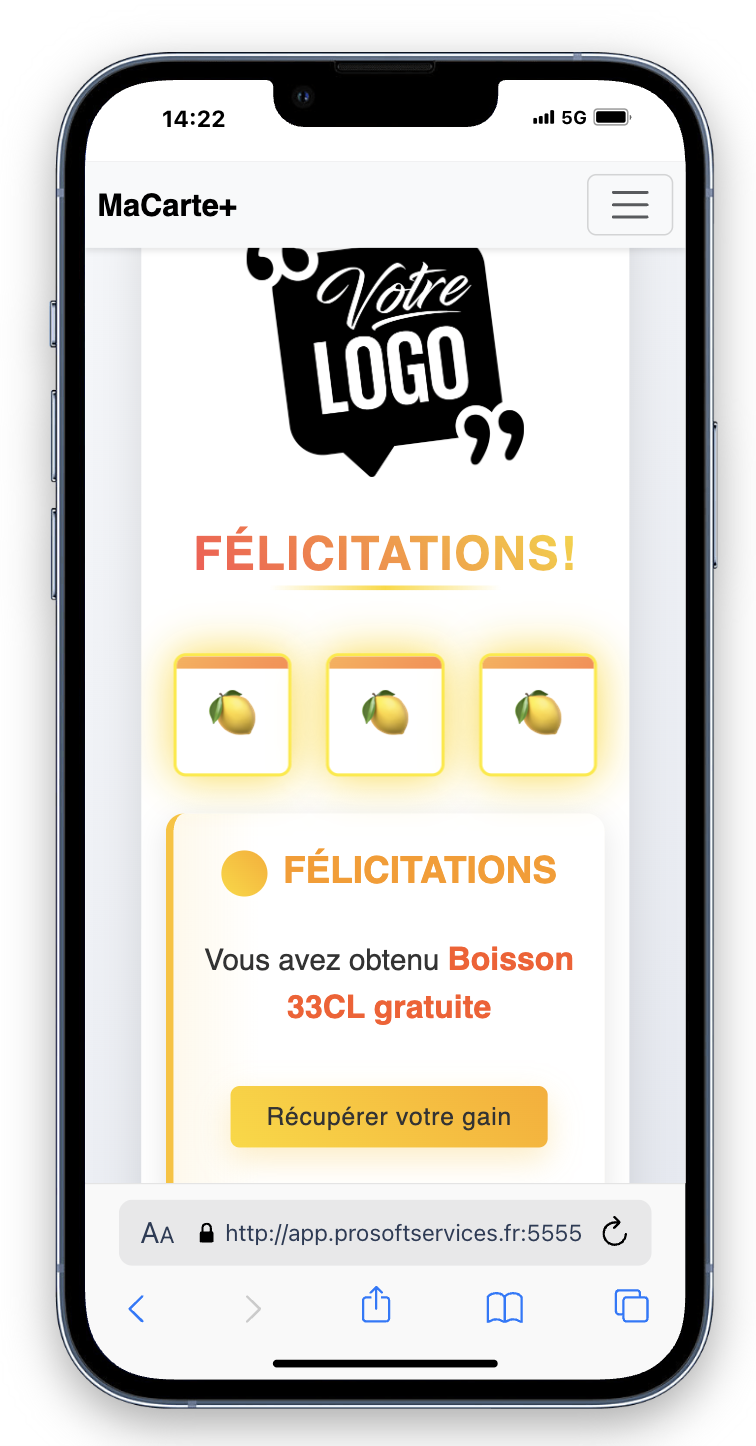Open the AA reader options
The height and width of the screenshot is (1446, 756).
coord(157,1234)
